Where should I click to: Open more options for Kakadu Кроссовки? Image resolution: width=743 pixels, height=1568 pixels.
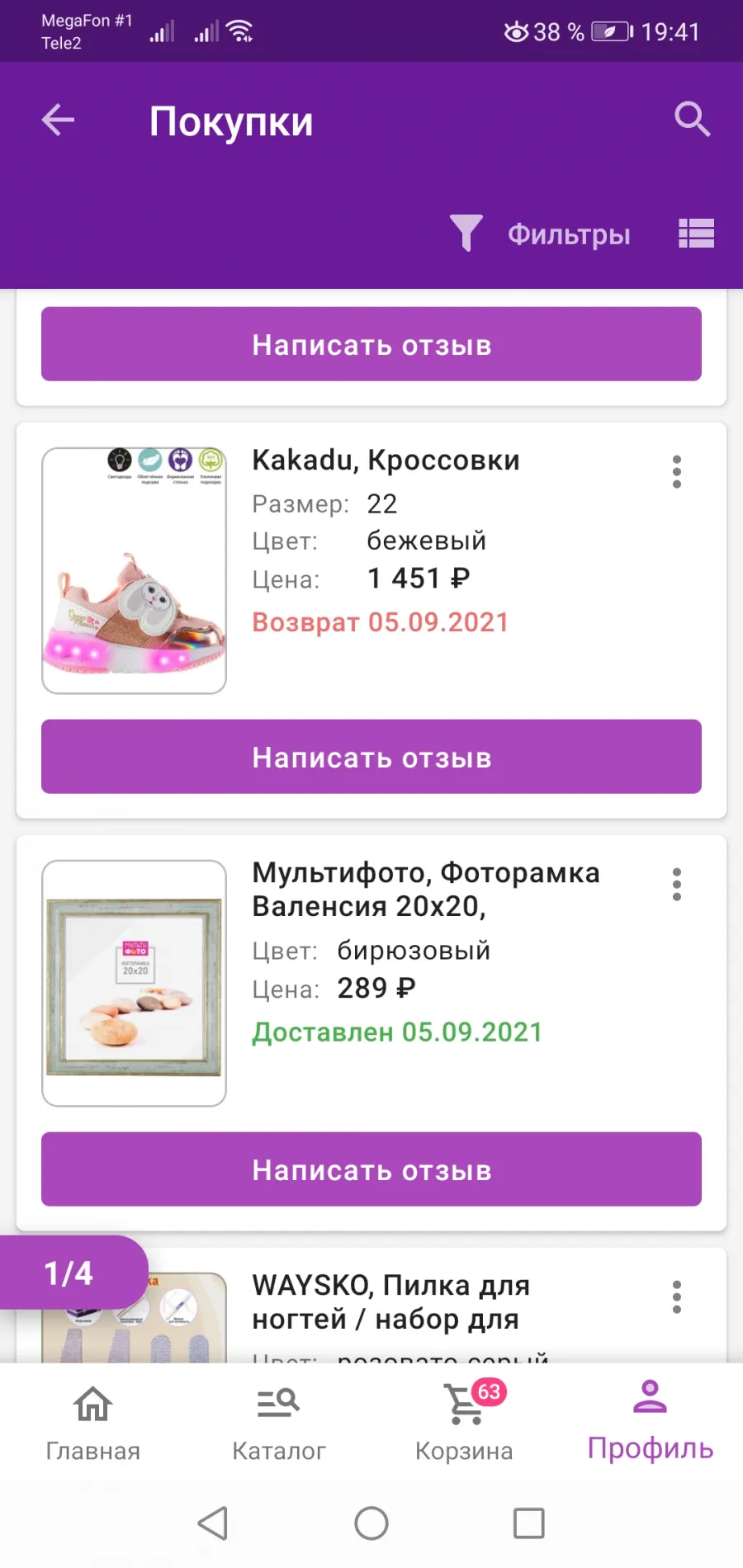click(677, 472)
